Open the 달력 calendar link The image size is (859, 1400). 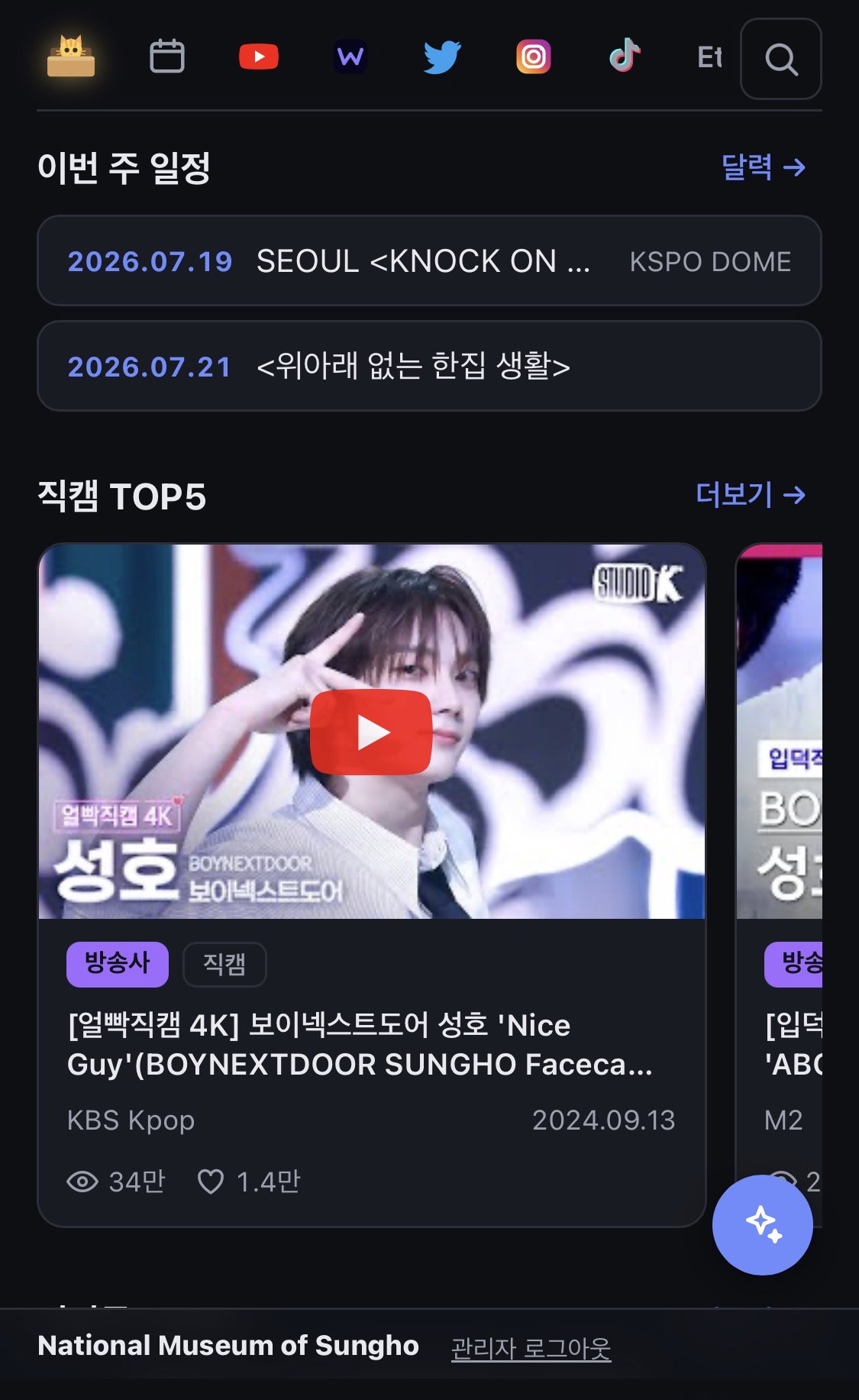[x=764, y=167]
